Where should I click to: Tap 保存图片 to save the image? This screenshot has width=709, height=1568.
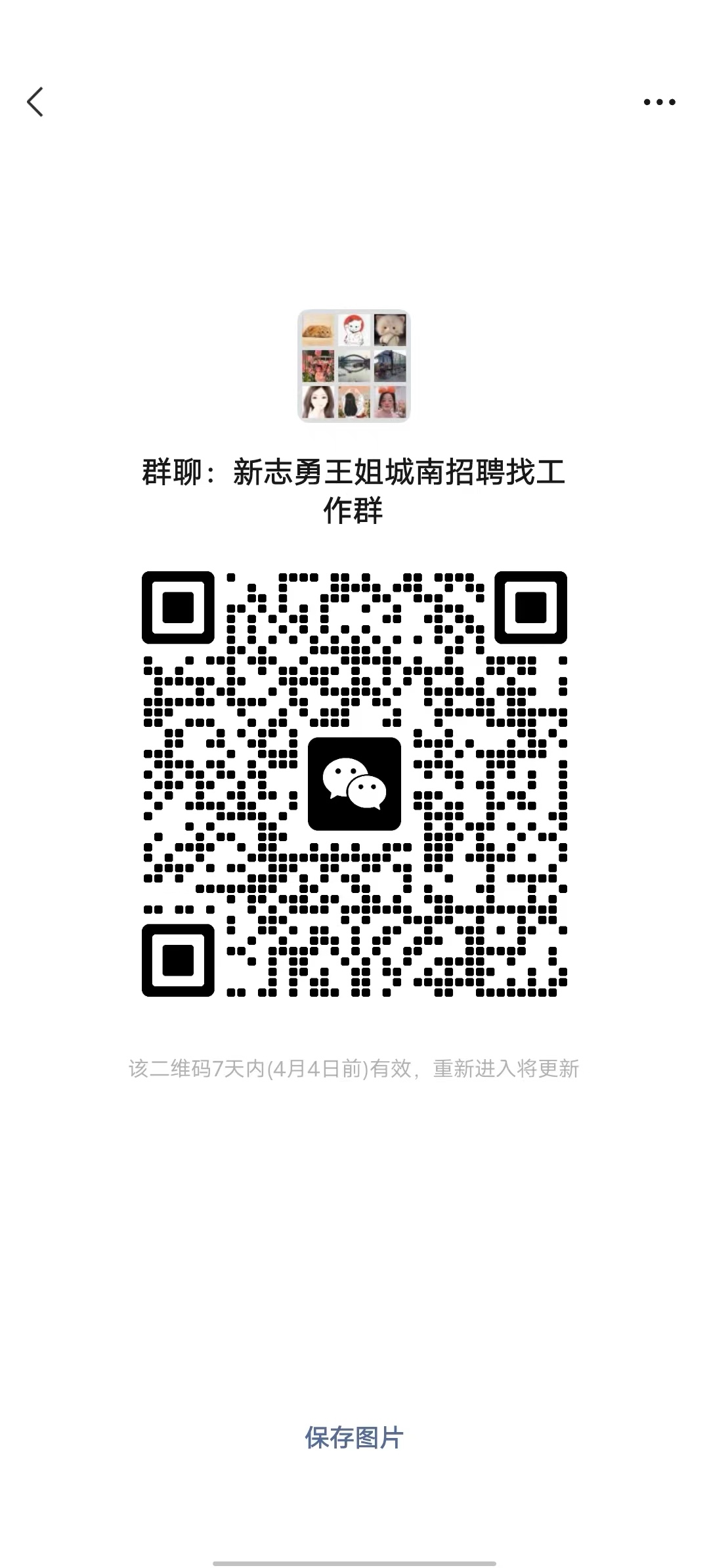click(x=354, y=1437)
